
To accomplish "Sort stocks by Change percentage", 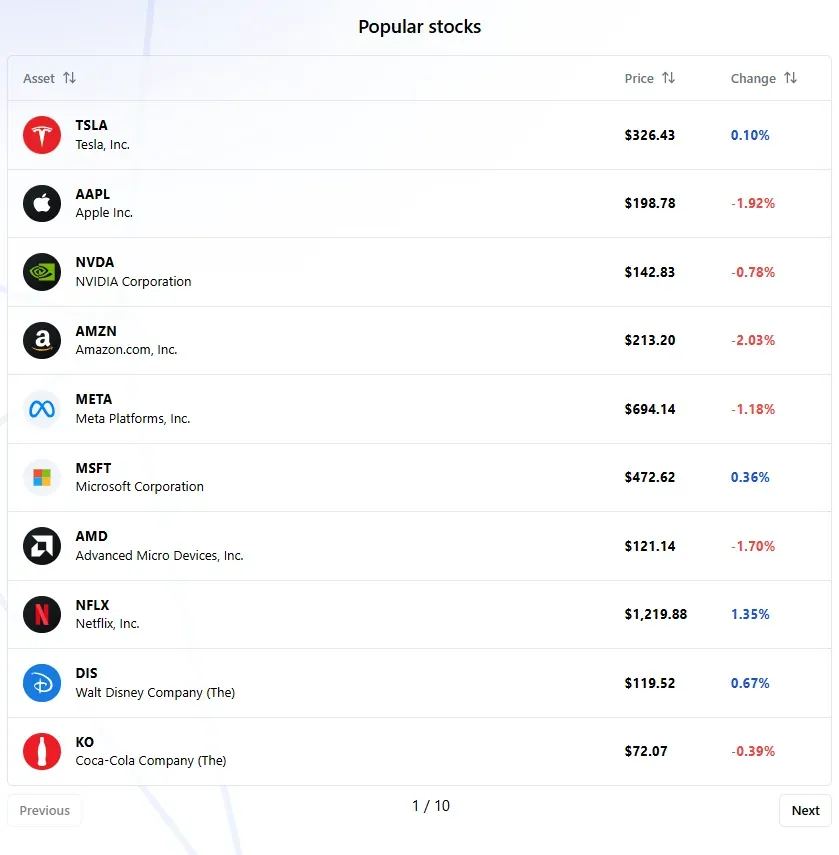I will point(764,78).
